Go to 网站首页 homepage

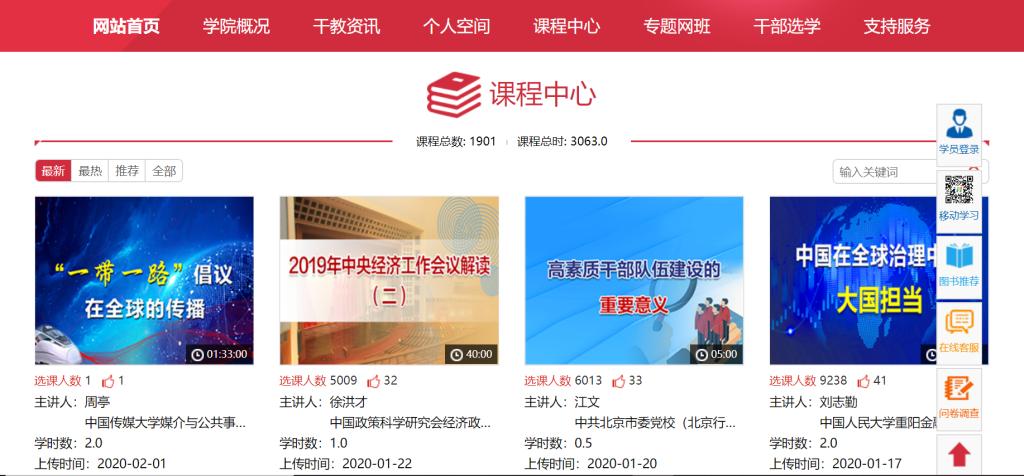(126, 26)
